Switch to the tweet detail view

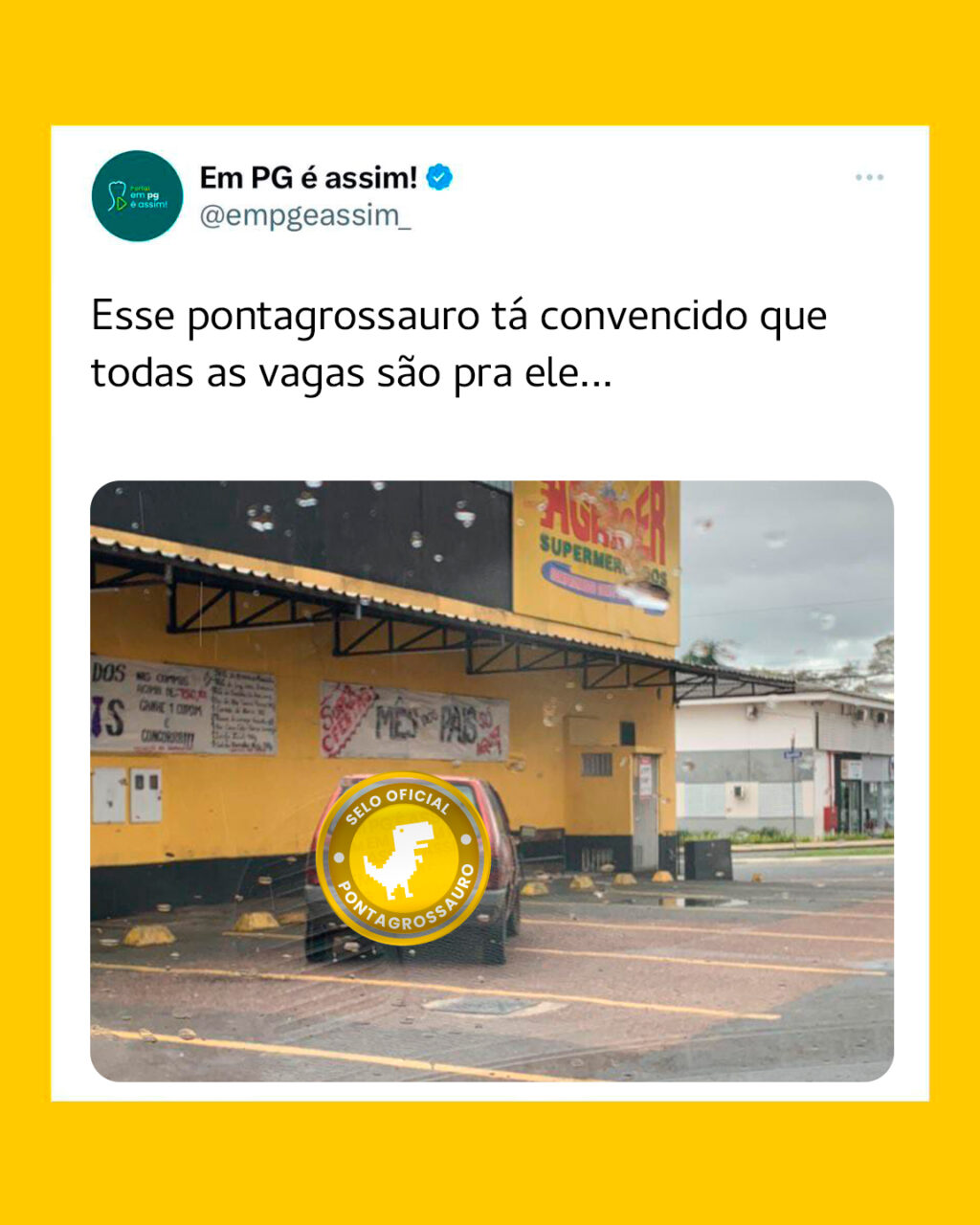coord(459,345)
